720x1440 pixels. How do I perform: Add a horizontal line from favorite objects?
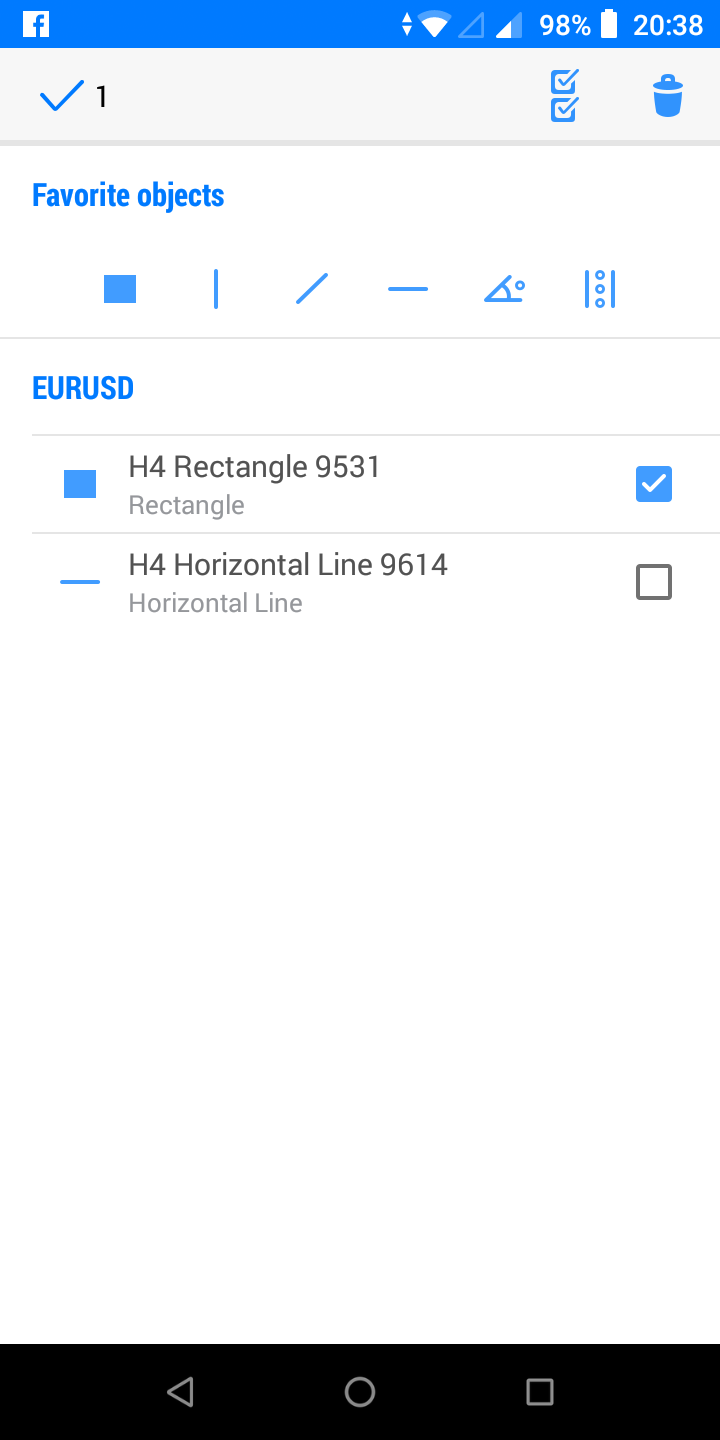click(408, 289)
